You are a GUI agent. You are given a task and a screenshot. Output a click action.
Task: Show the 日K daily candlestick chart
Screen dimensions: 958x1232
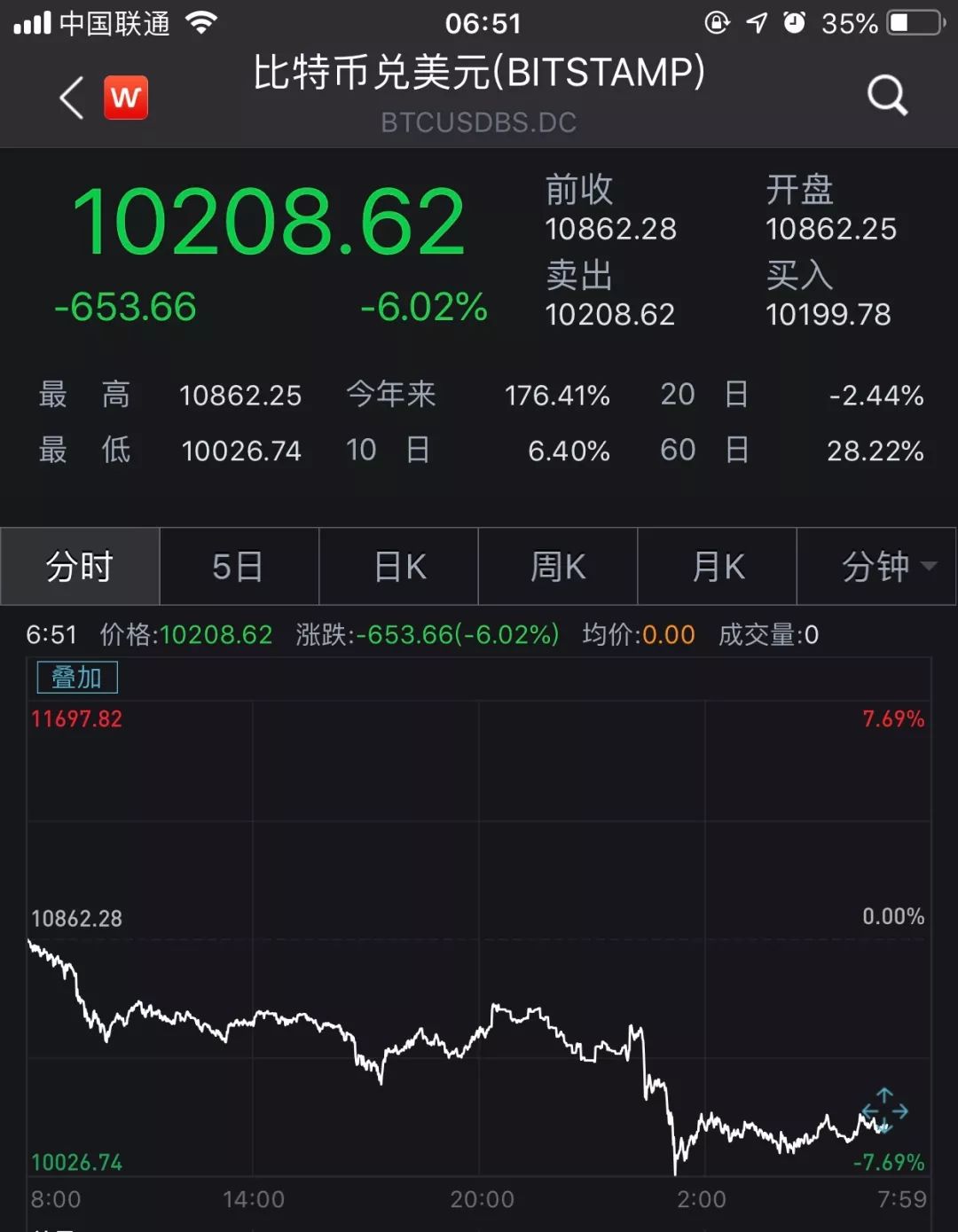tap(399, 567)
